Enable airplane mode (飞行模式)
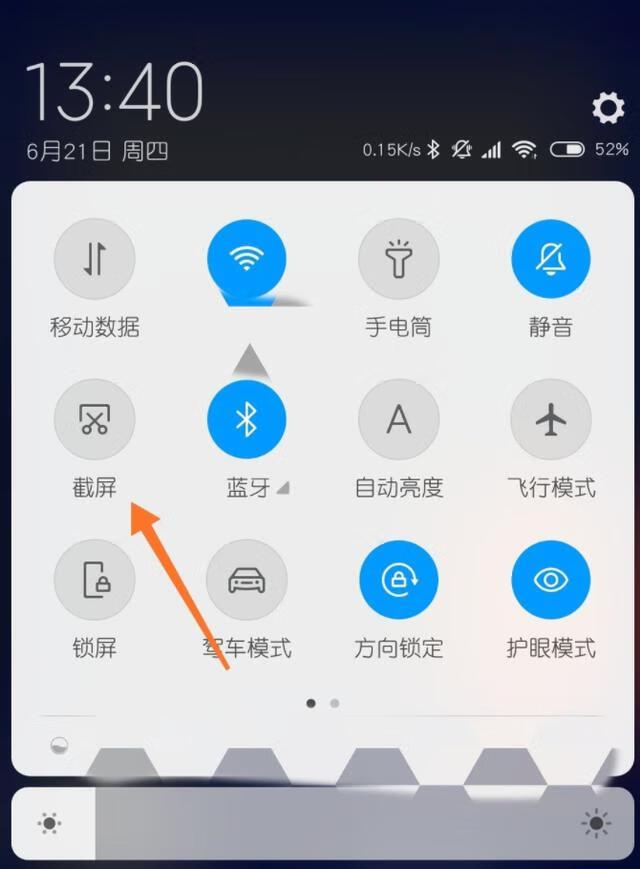 click(x=551, y=420)
